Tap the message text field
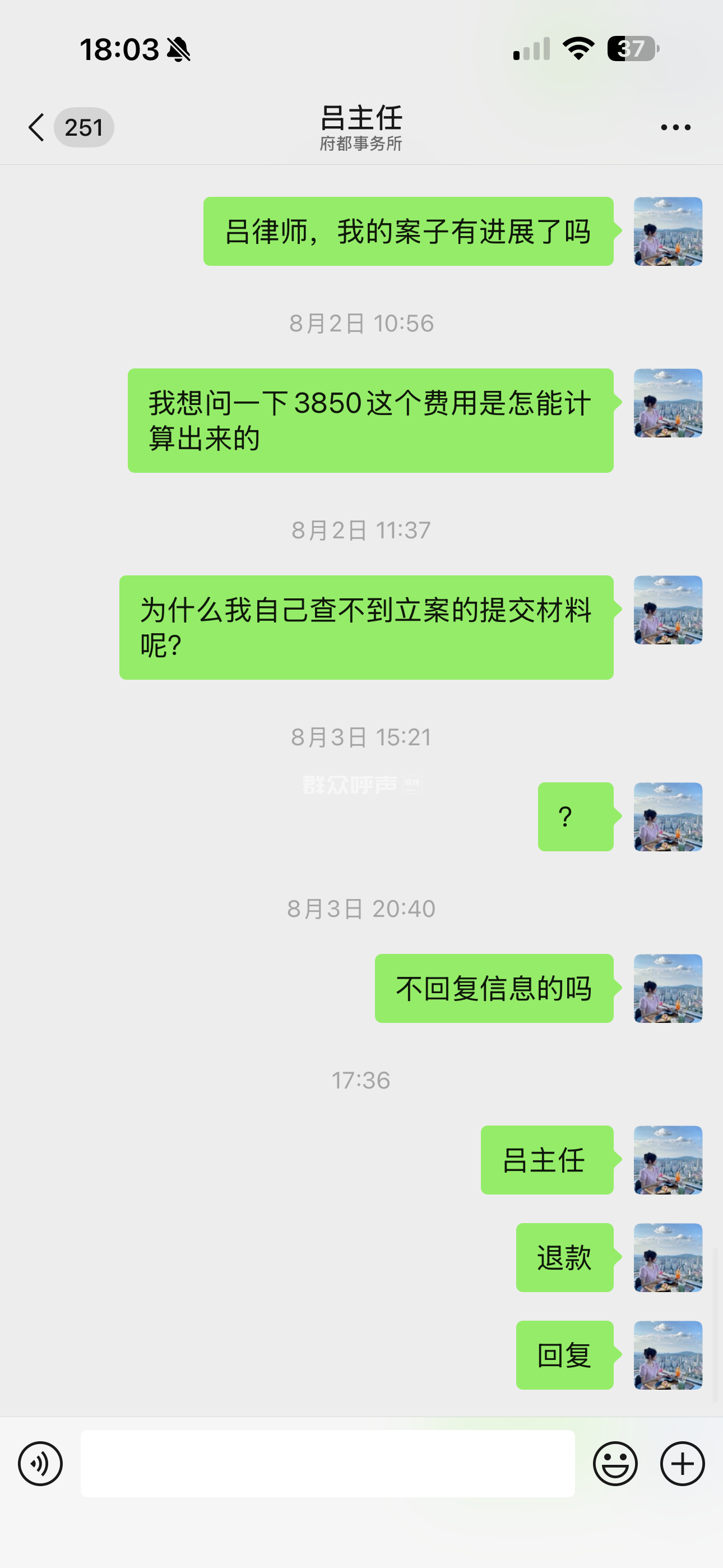Image resolution: width=723 pixels, height=1568 pixels. 327,1463
